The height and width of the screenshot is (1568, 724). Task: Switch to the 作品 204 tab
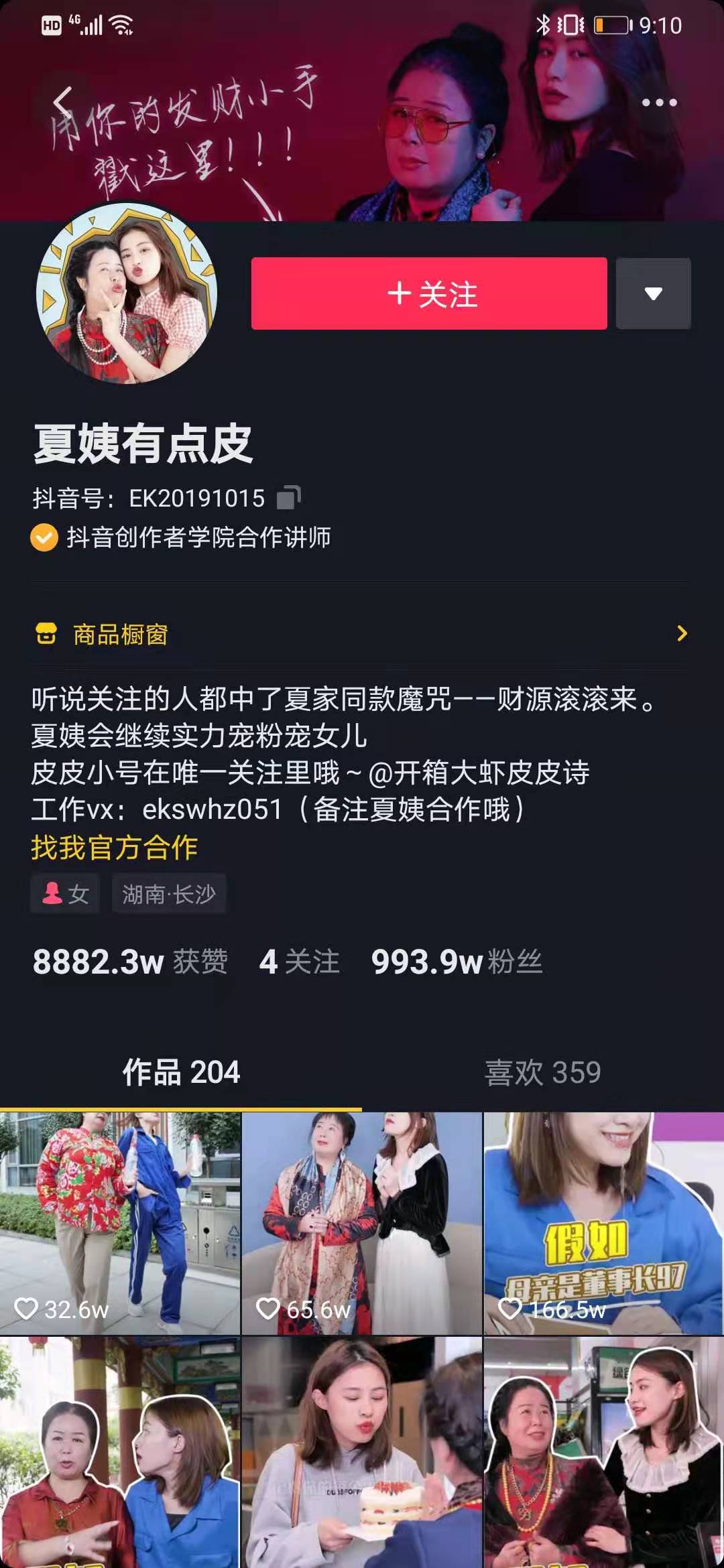click(x=181, y=1072)
